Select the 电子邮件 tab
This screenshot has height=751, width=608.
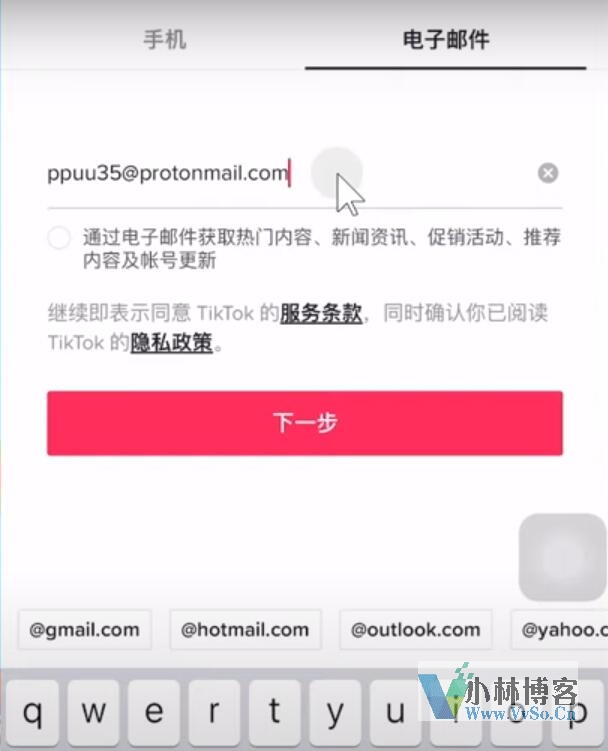click(446, 40)
